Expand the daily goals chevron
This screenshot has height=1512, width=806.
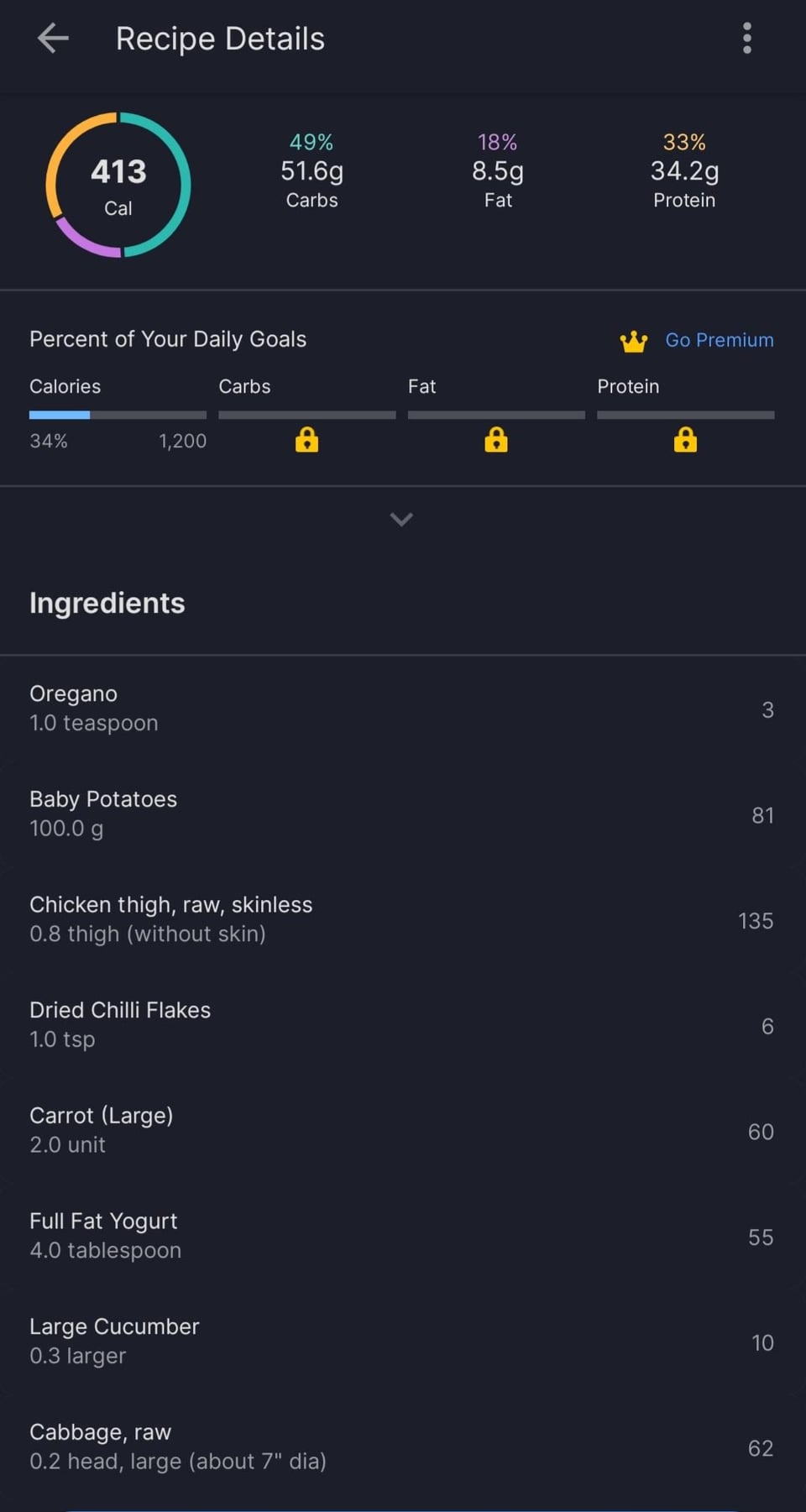click(x=401, y=519)
